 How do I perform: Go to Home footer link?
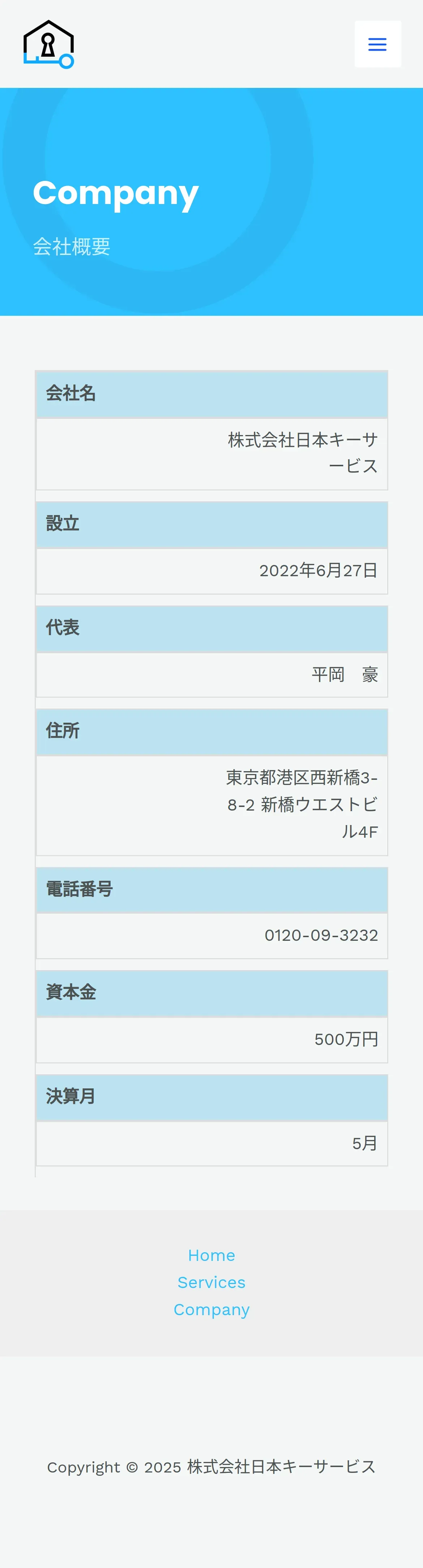211,1255
